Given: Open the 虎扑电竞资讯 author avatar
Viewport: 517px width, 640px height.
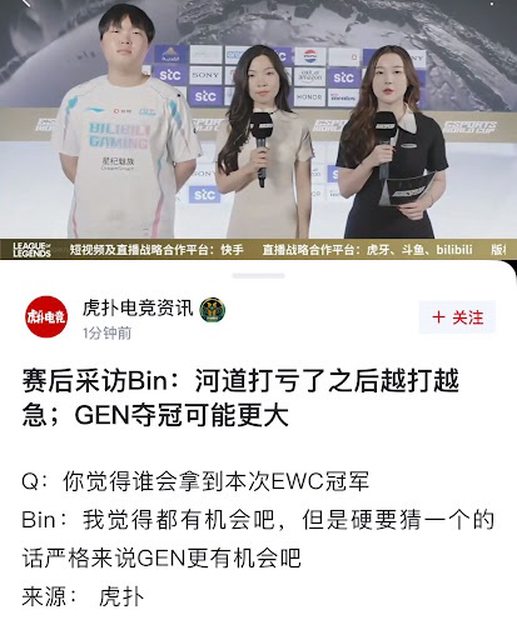Looking at the screenshot, I should (47, 317).
